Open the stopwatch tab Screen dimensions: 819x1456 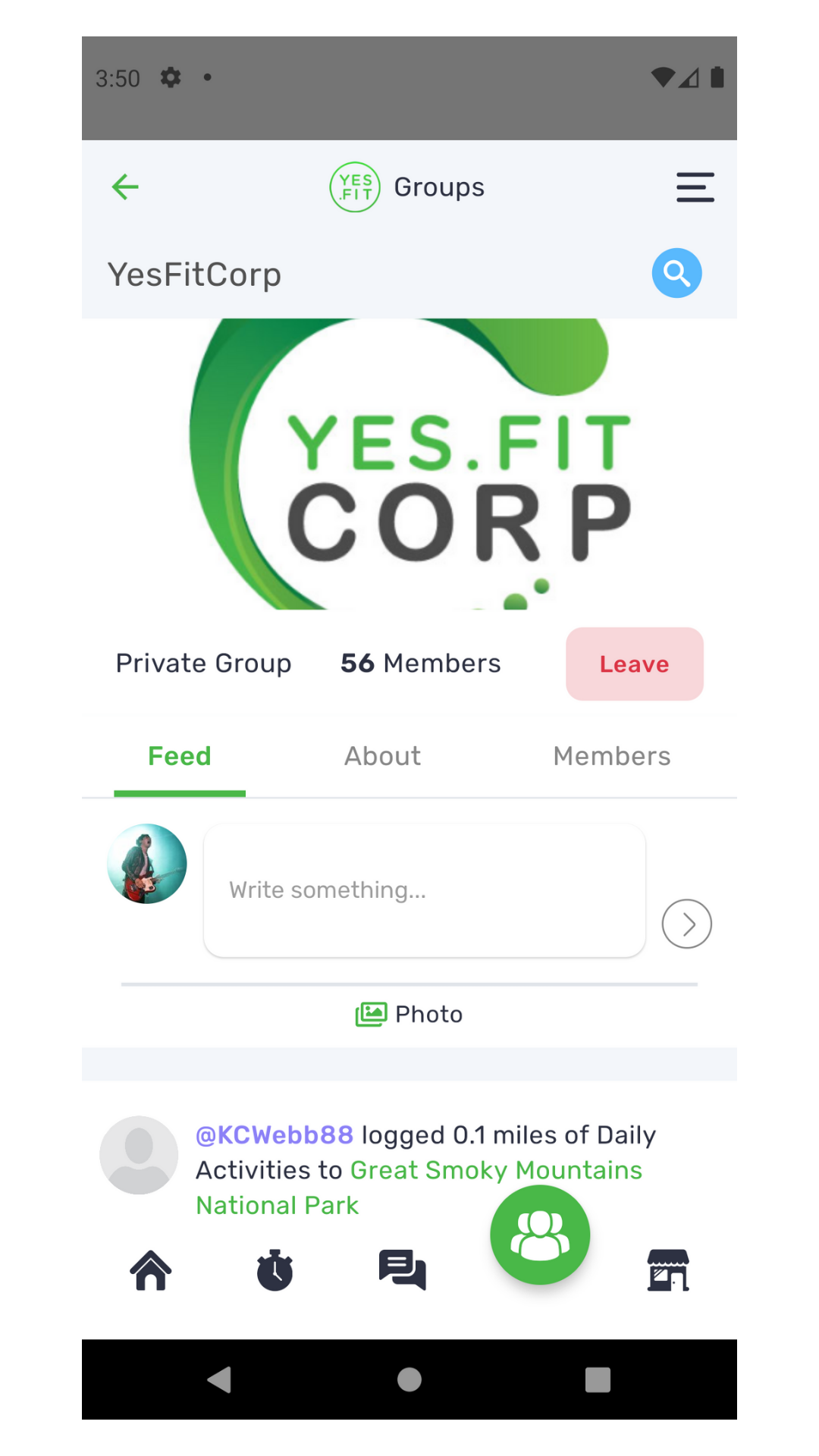(x=275, y=1269)
